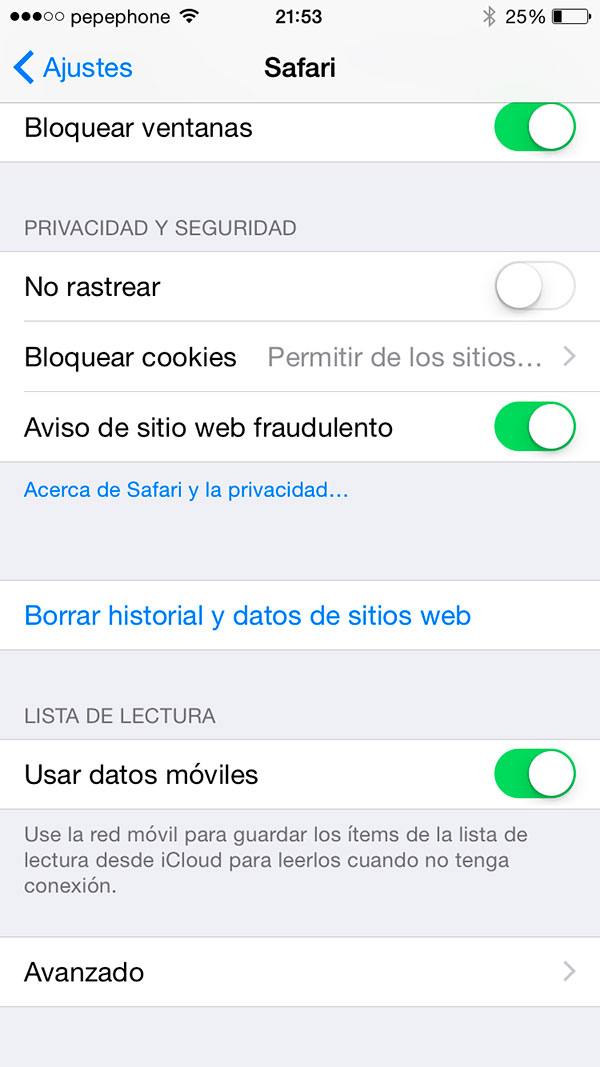Open Acerca de Safari y la privacidad
The width and height of the screenshot is (600, 1067).
(186, 490)
